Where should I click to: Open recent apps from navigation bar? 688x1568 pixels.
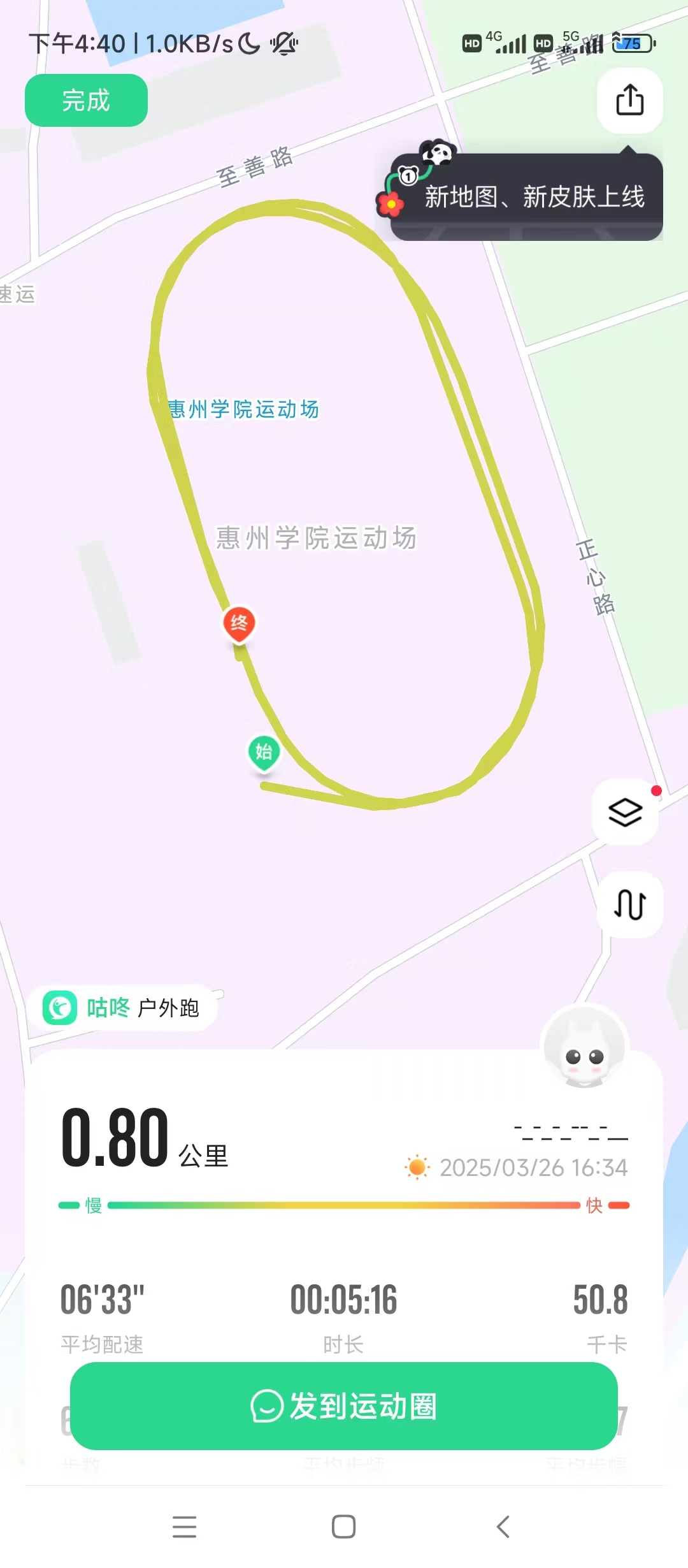point(184,1527)
